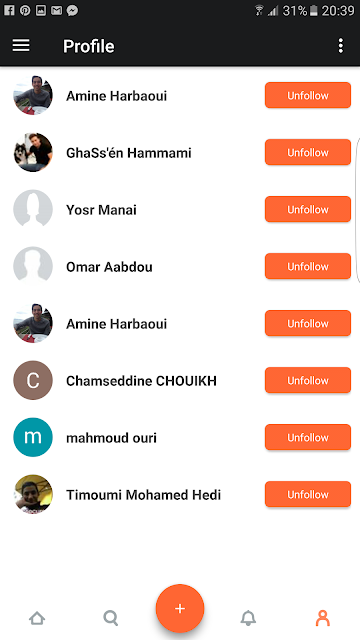Unfollow Yosr Manai
Viewport: 360px width, 640px height.
[x=308, y=209]
